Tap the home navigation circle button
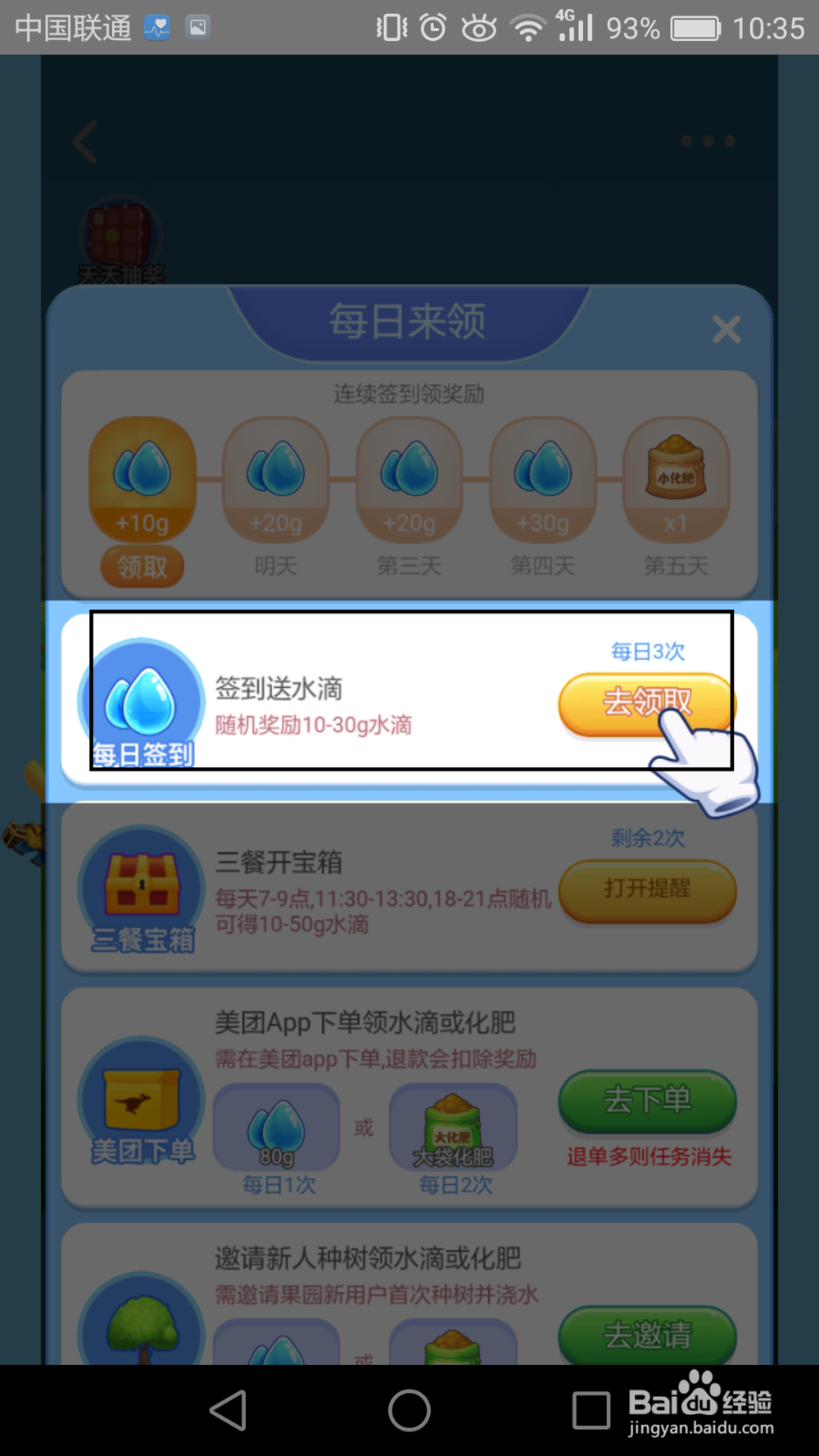 (x=409, y=1410)
